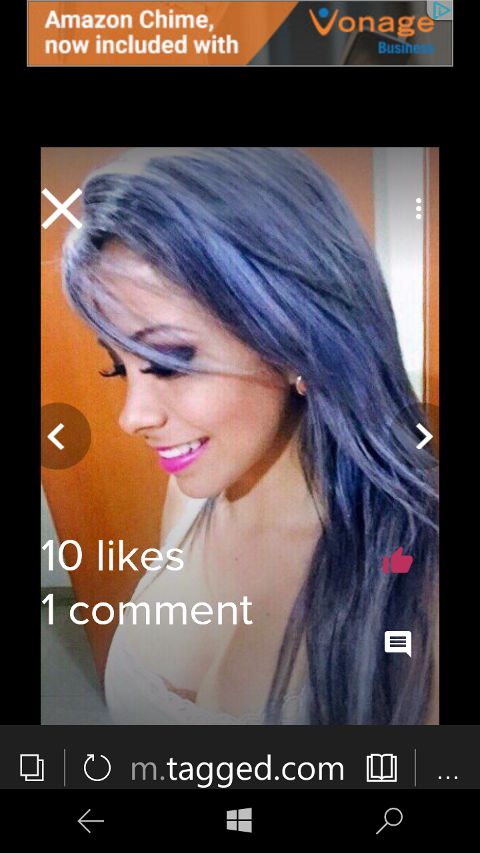
Task: Tap the AdChoices icon on the ad
Action: 443,9
